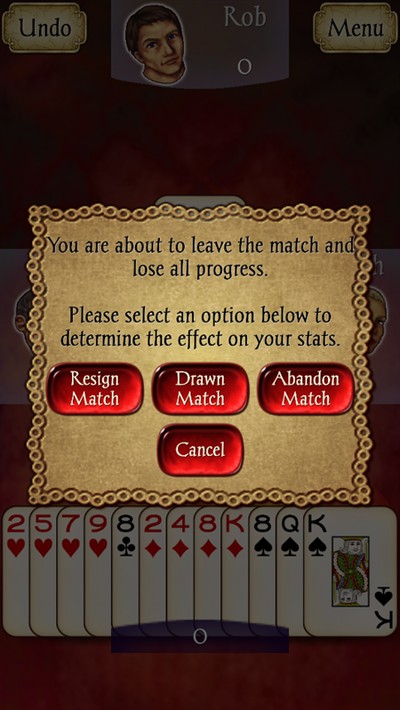
Task: Pick the 2 of Hearts card
Action: 16,571
